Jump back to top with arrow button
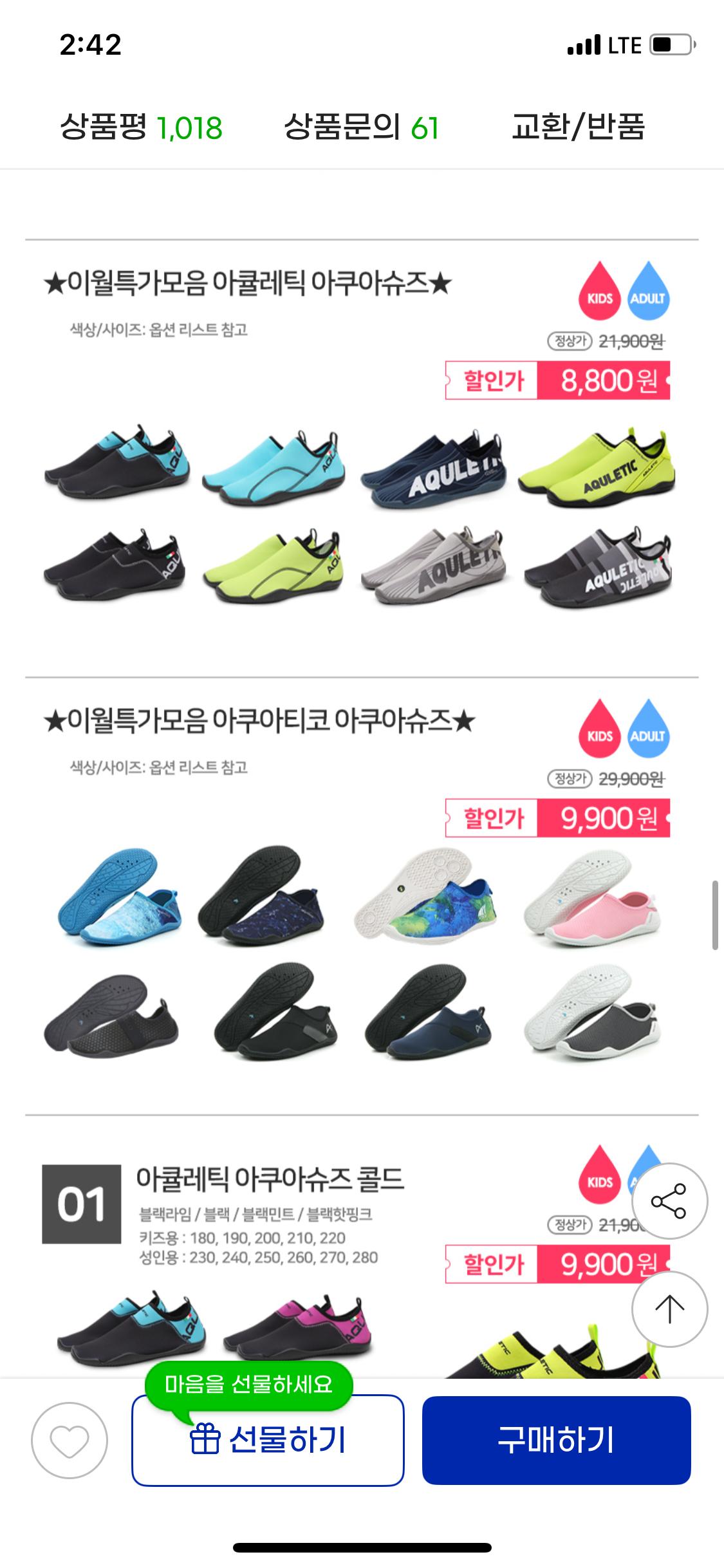Viewport: 724px width, 1568px height. point(669,1309)
